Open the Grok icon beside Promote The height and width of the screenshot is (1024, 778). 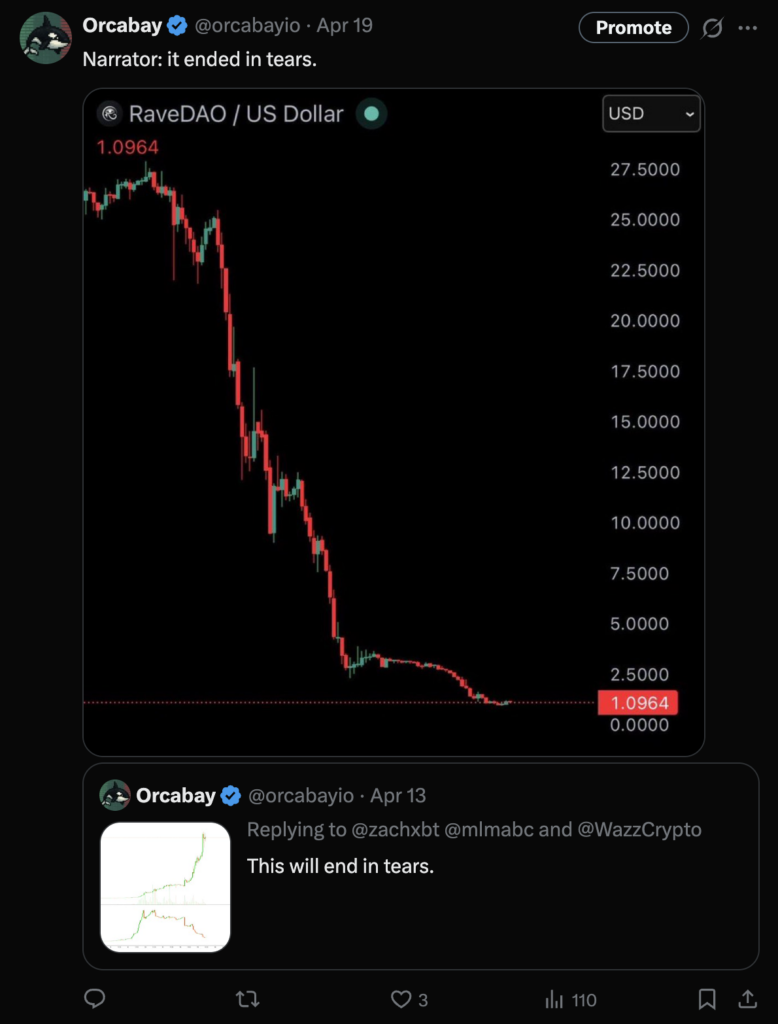point(712,28)
